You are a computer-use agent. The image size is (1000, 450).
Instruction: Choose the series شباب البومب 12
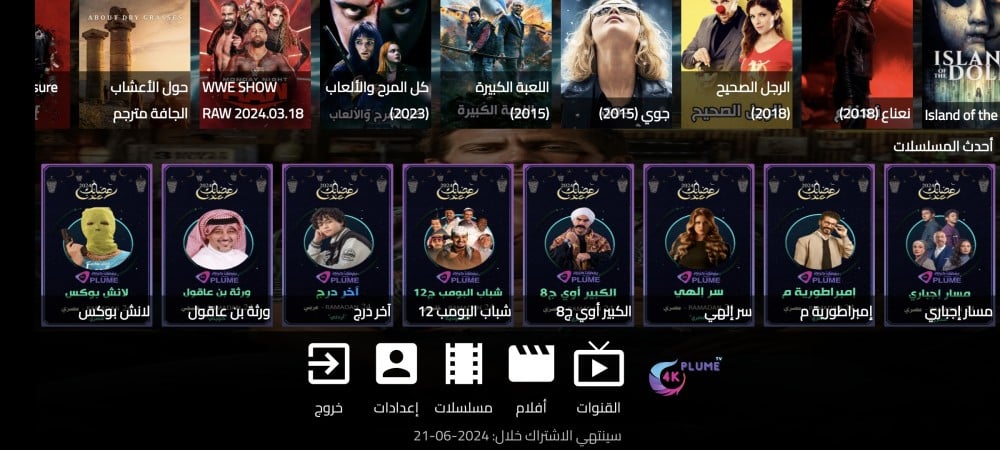pyautogui.click(x=458, y=245)
